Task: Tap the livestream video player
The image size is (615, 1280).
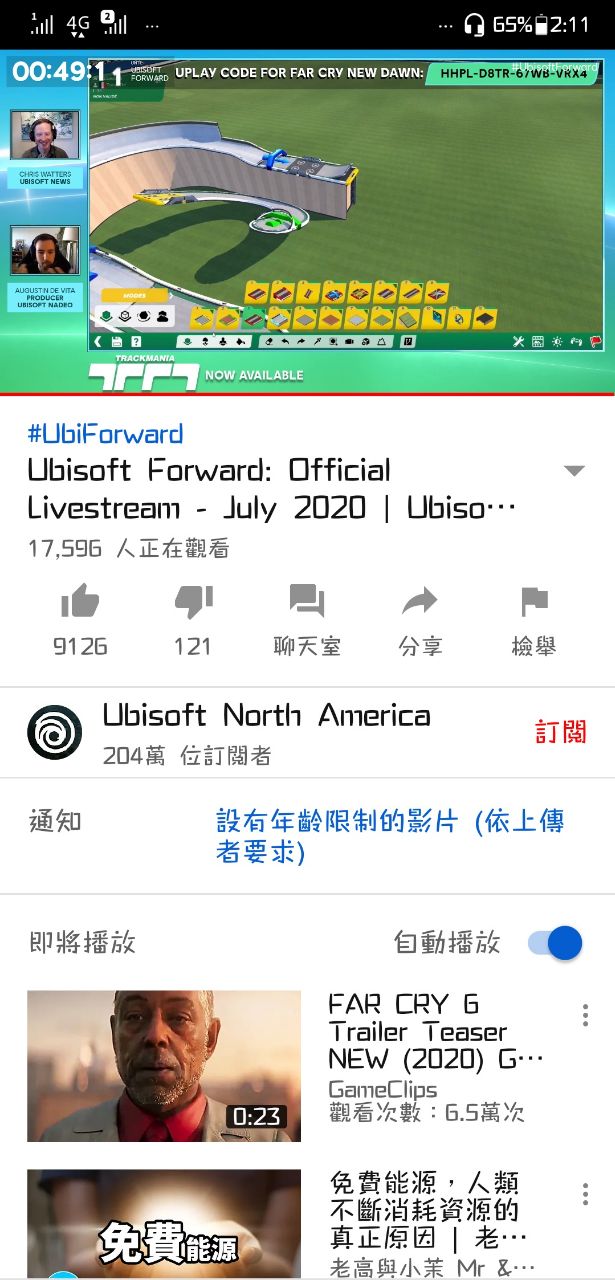Action: click(x=307, y=222)
